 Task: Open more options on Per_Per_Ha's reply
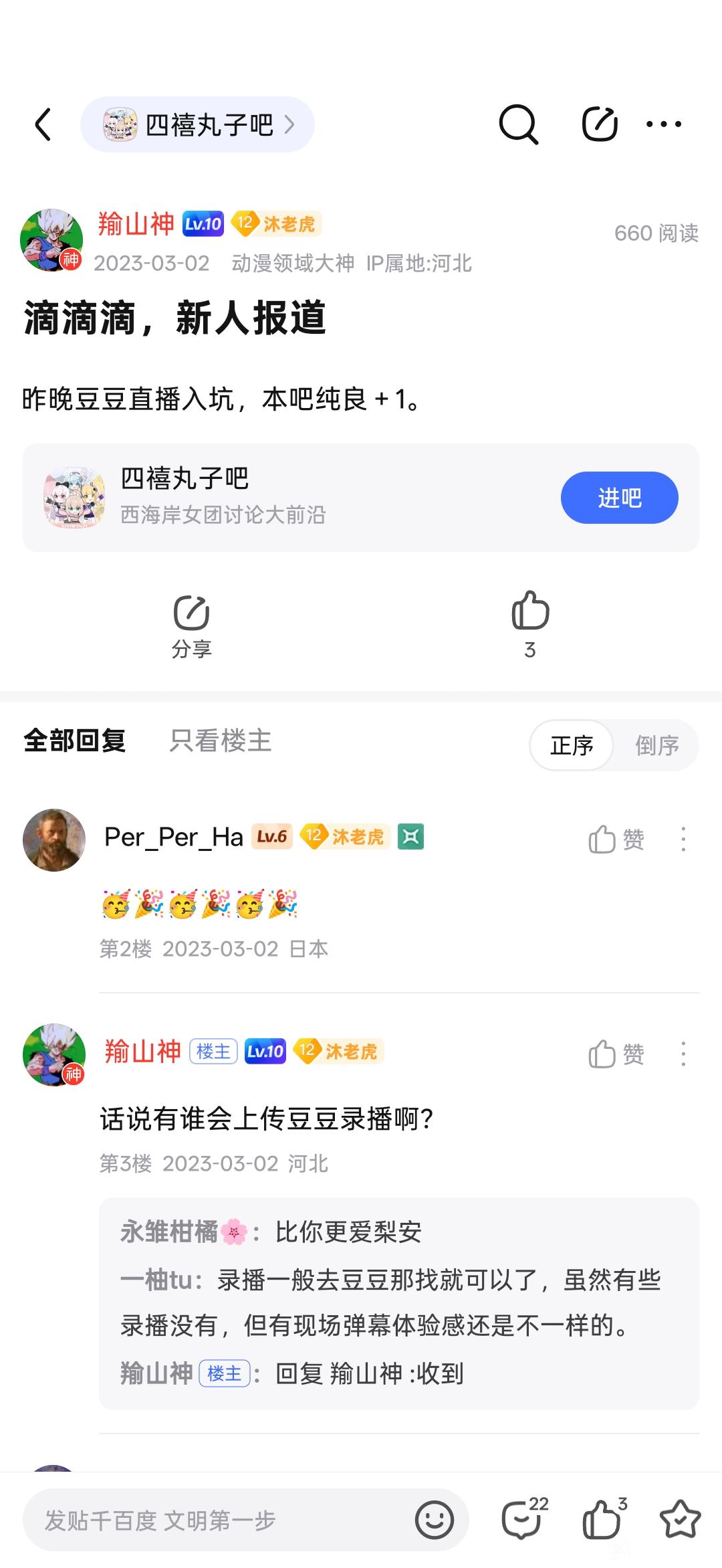683,839
